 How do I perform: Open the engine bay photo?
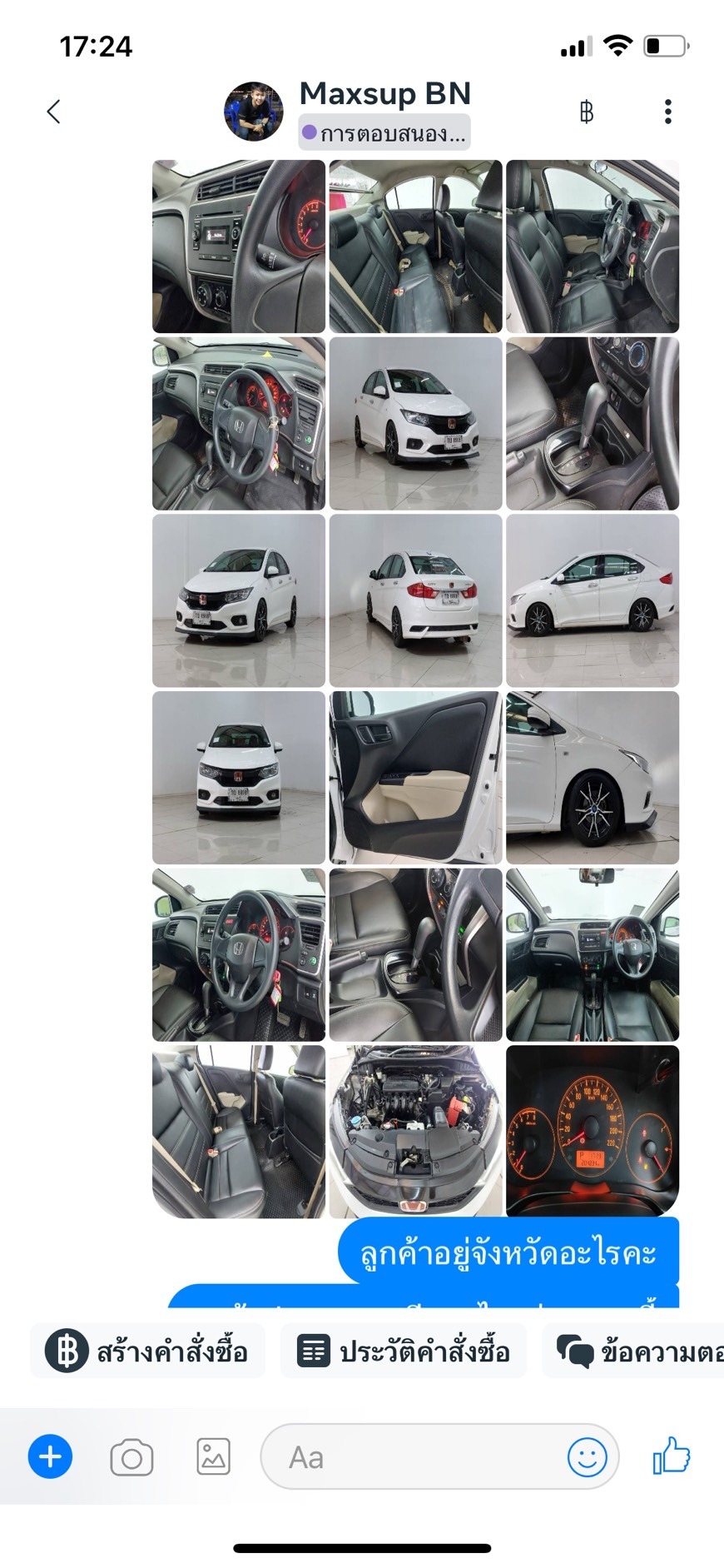(x=415, y=1132)
